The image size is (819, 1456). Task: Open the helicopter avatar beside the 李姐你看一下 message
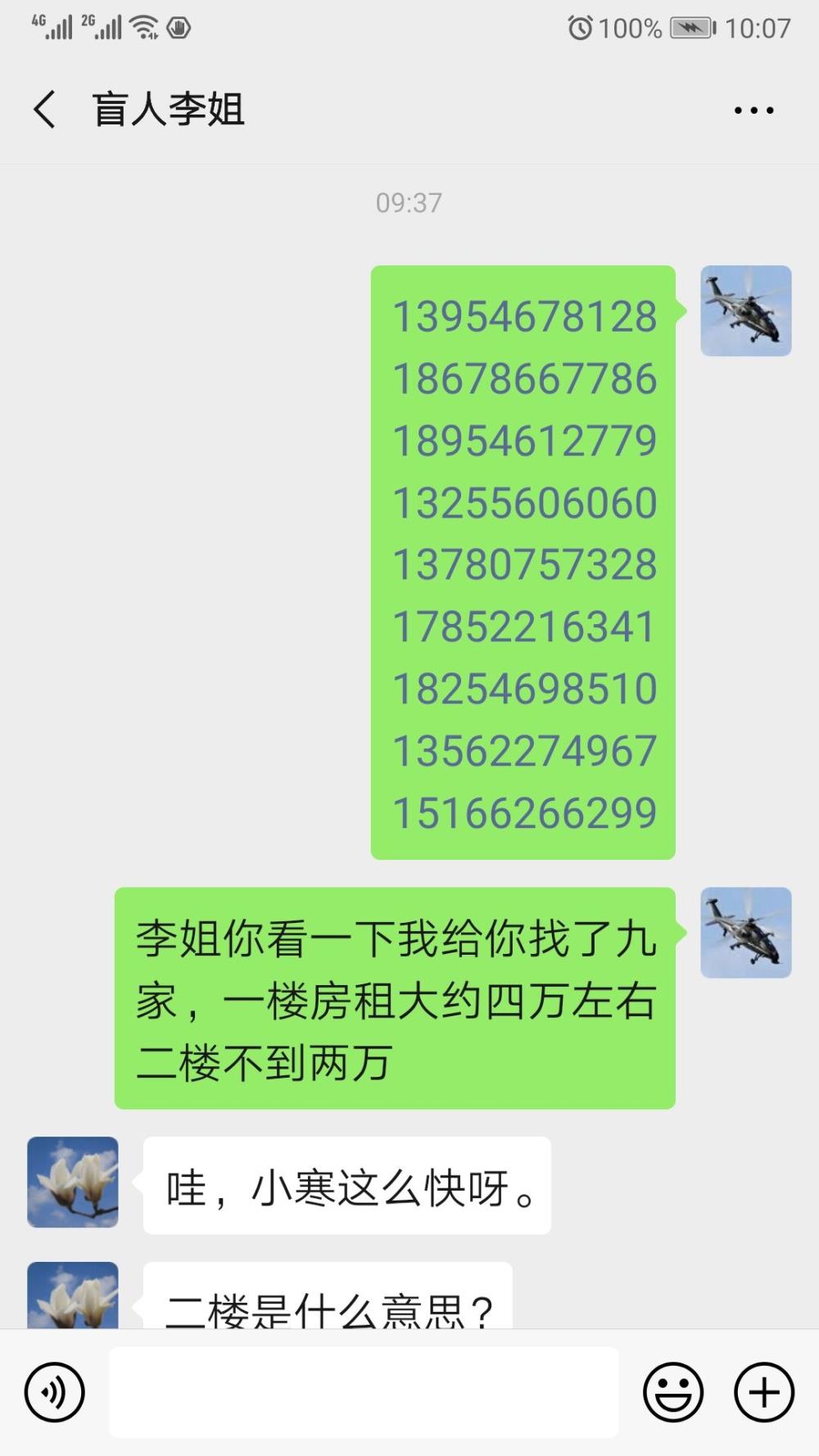[x=746, y=933]
